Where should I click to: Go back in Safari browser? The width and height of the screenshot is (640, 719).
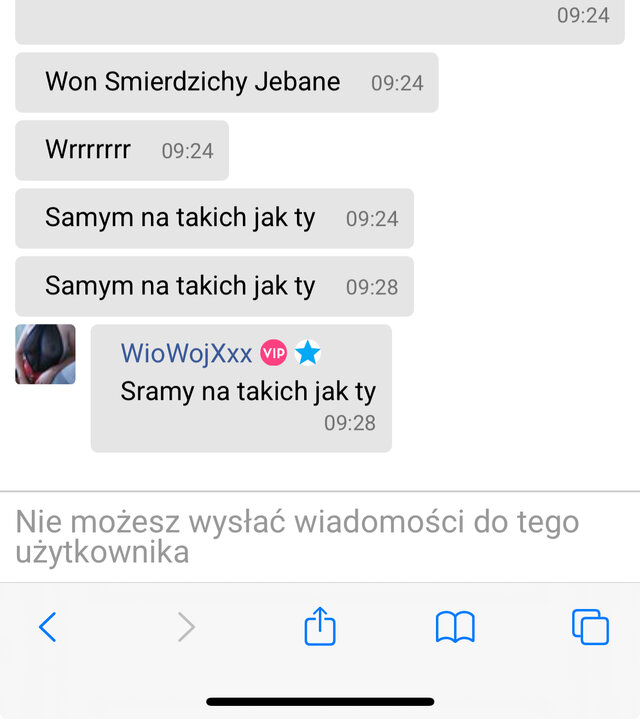point(47,627)
